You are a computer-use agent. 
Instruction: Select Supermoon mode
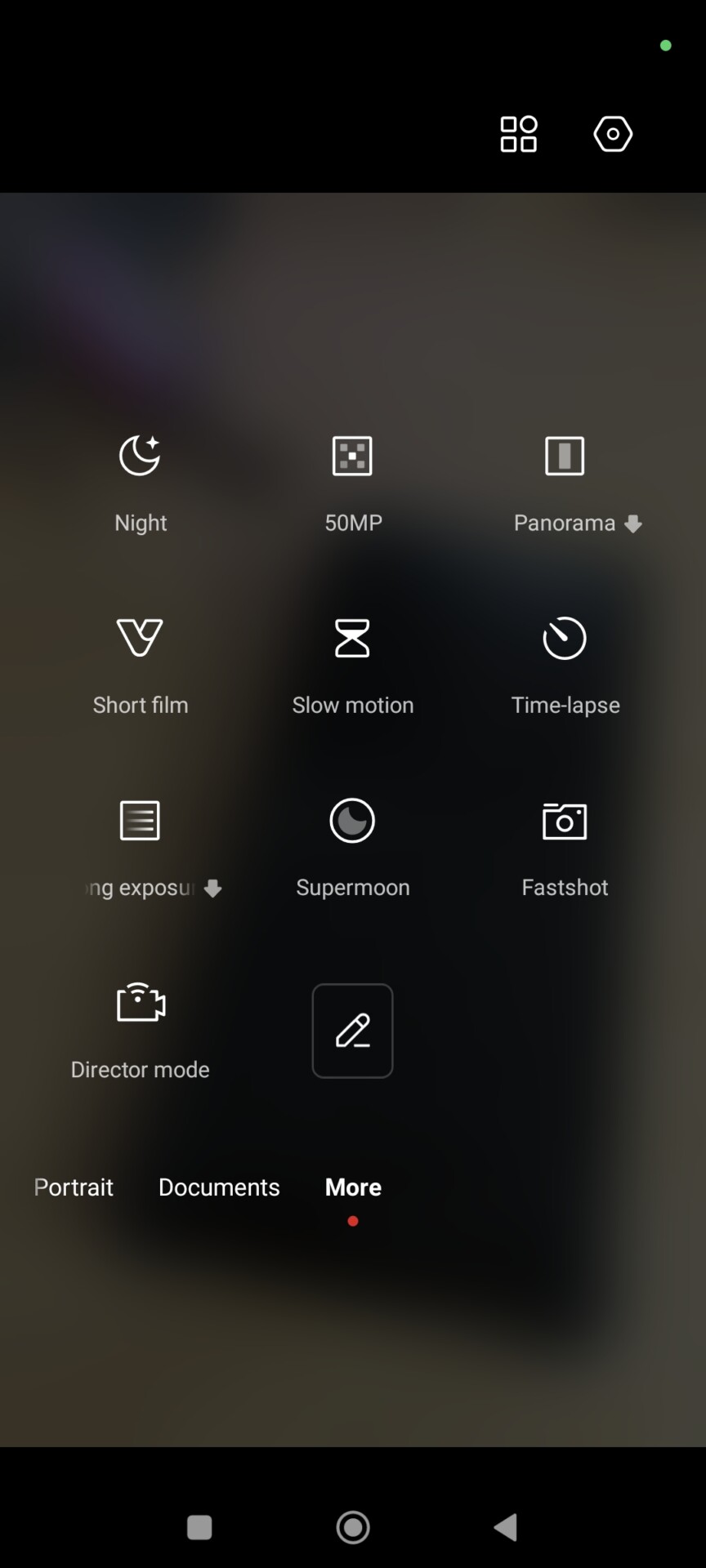(352, 845)
